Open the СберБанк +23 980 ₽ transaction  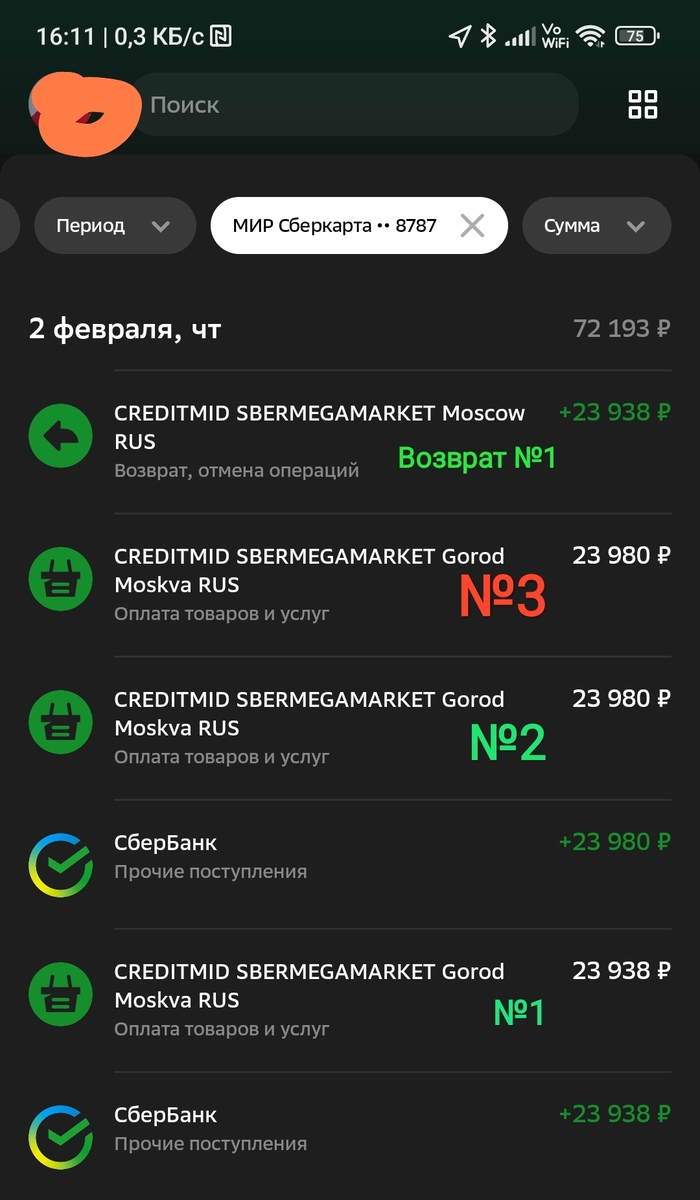point(350,857)
